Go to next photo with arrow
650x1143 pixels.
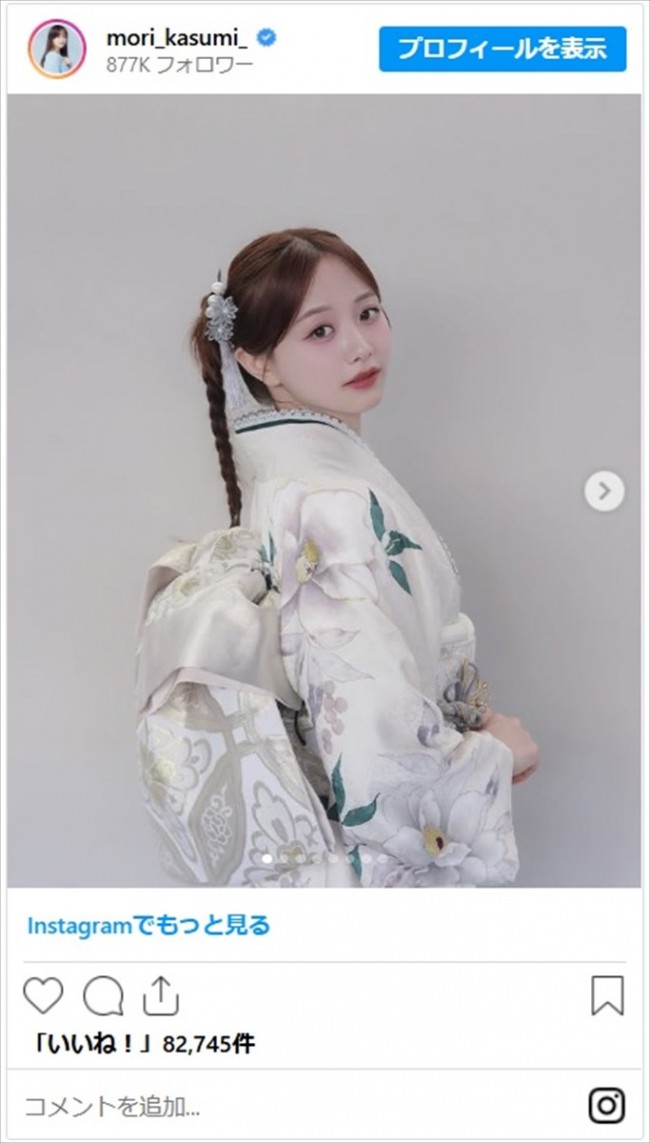click(x=604, y=490)
